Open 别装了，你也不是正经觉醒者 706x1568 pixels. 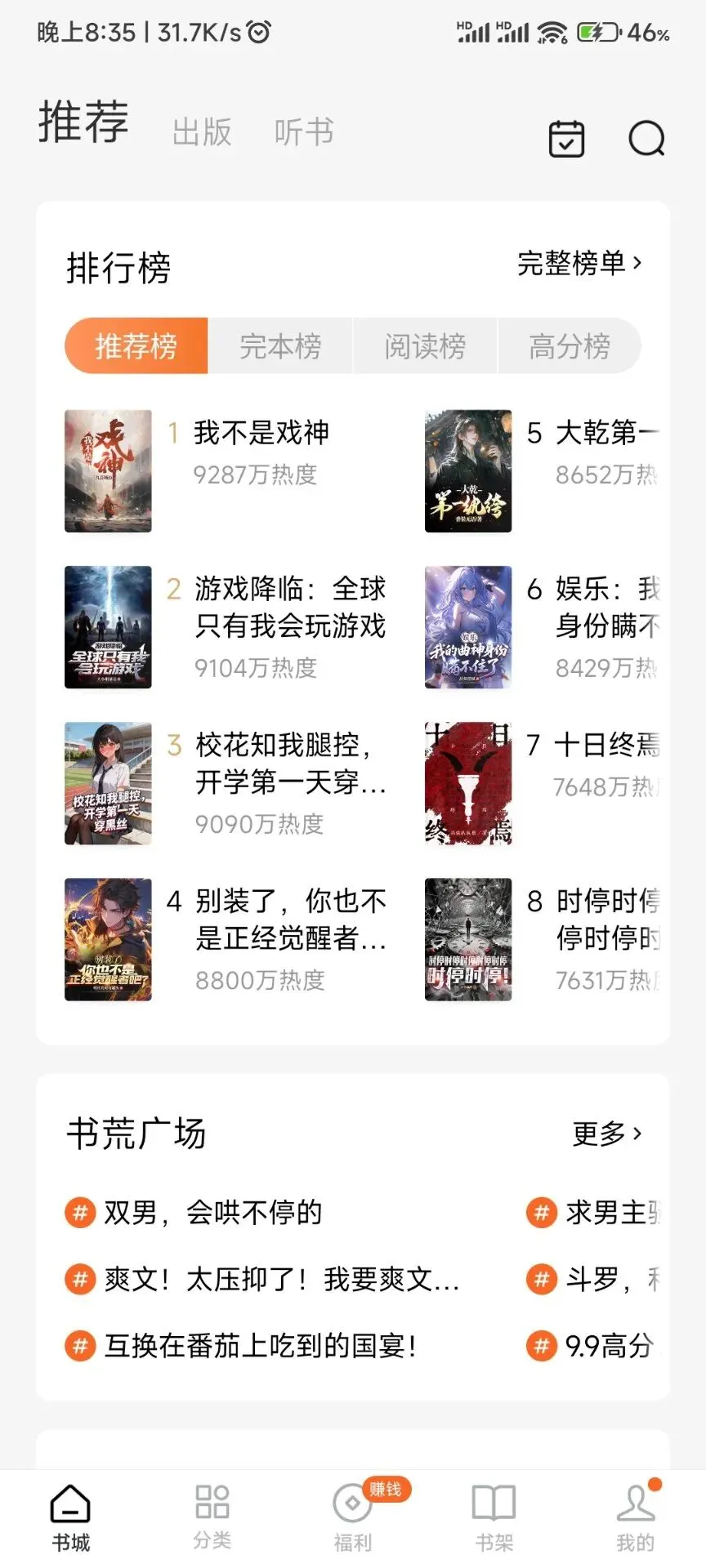289,920
